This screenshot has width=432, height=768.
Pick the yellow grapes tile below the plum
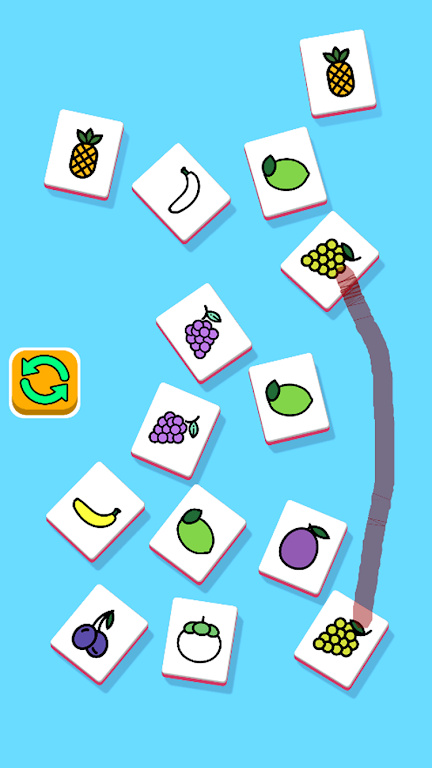(341, 639)
